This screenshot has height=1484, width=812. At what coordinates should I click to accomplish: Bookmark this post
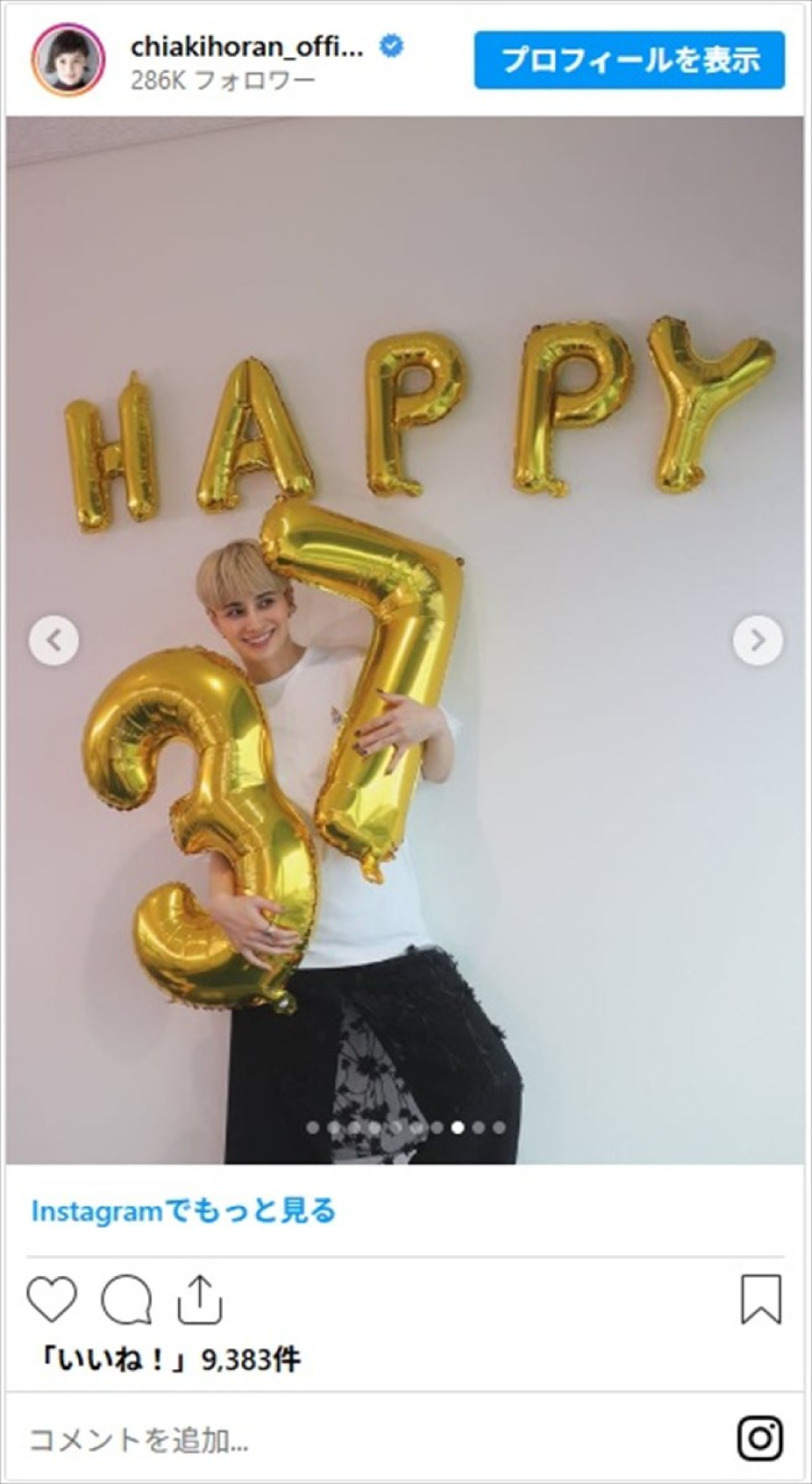761,1299
